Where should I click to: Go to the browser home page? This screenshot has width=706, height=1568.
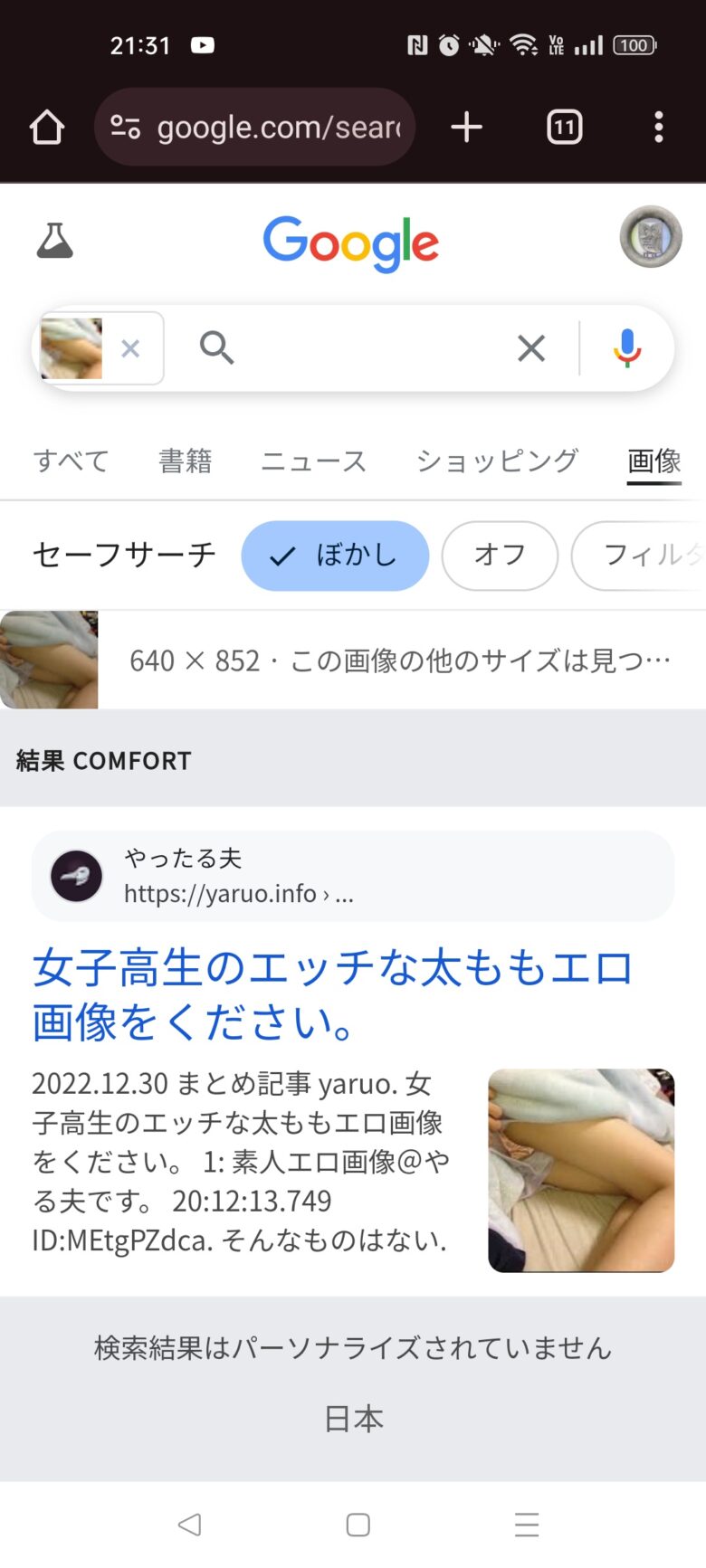click(47, 128)
